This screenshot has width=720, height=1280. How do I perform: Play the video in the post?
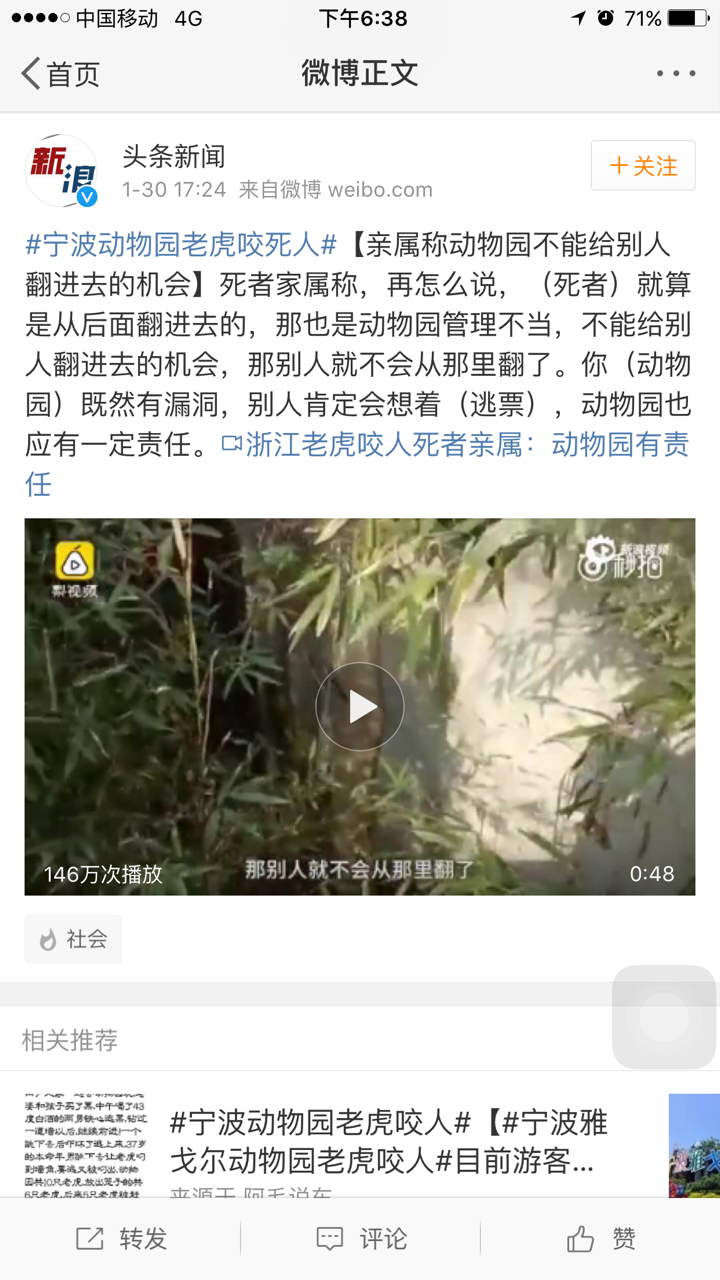point(360,706)
